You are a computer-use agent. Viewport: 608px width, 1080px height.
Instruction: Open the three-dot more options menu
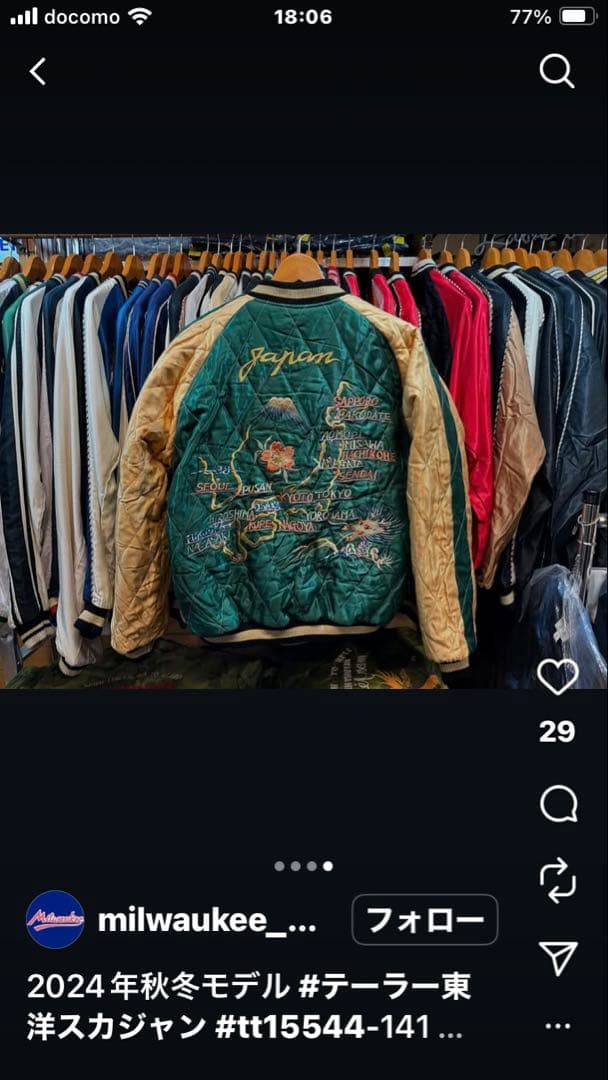click(557, 1025)
